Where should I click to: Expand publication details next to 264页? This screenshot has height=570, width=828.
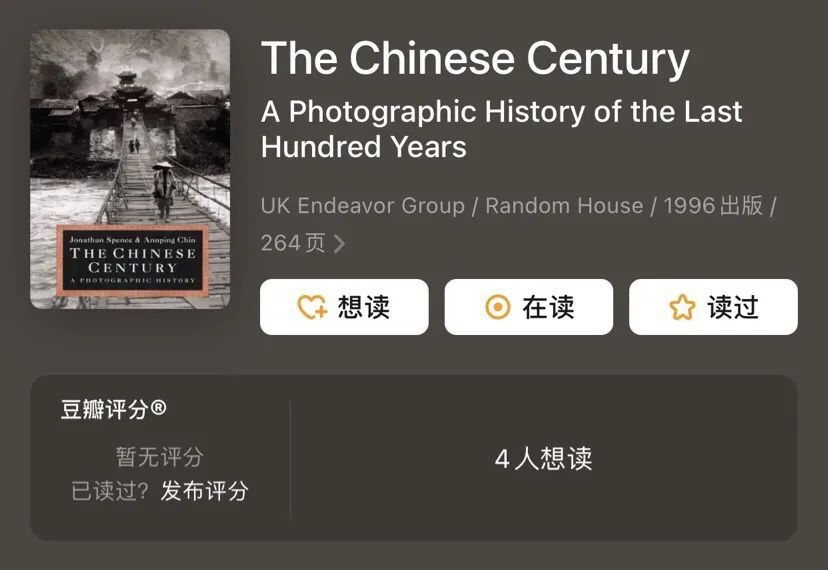[339, 243]
